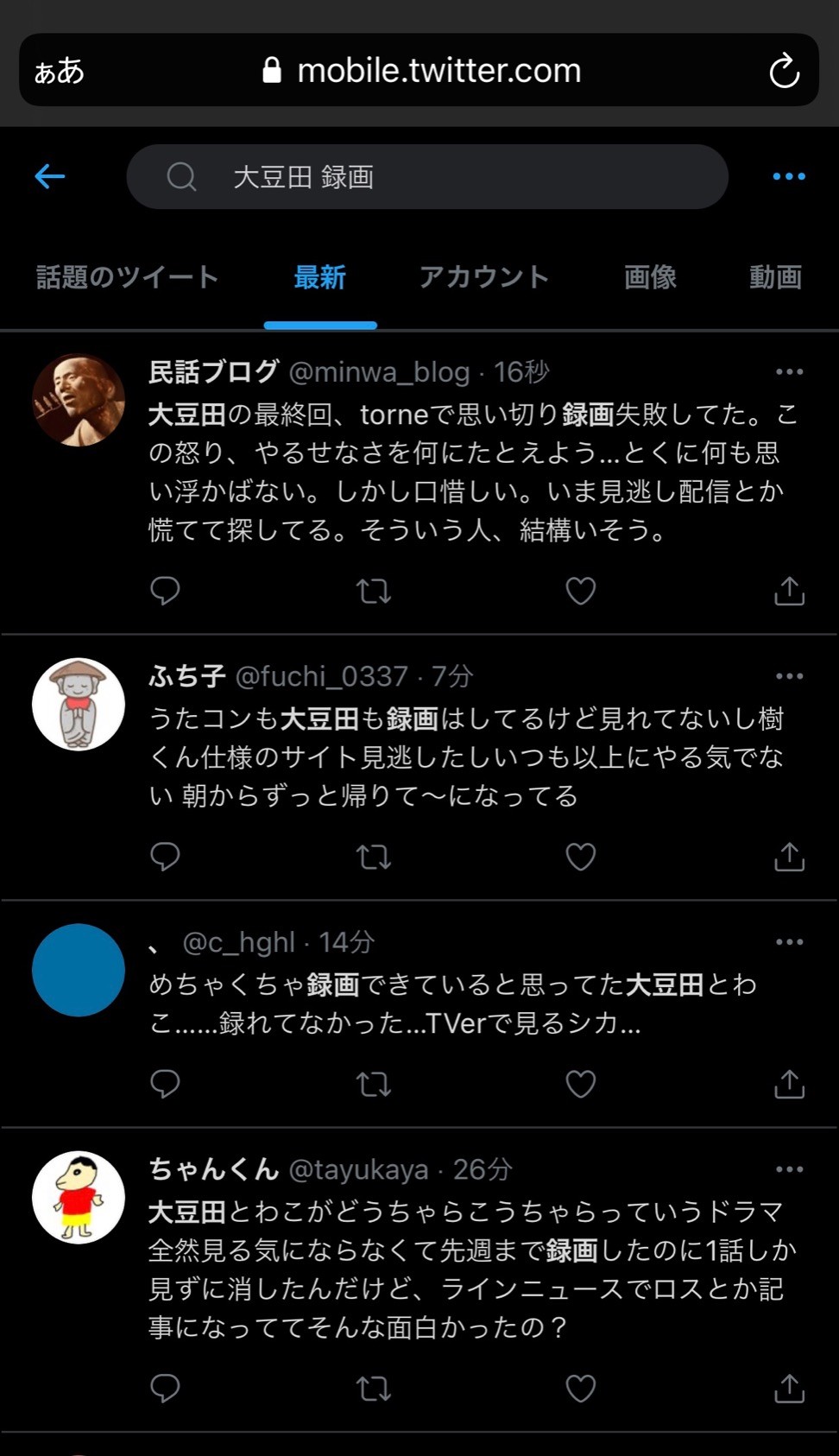Image resolution: width=839 pixels, height=1456 pixels.
Task: Reply to 民話ブログ's tweet
Action: pyautogui.click(x=165, y=592)
